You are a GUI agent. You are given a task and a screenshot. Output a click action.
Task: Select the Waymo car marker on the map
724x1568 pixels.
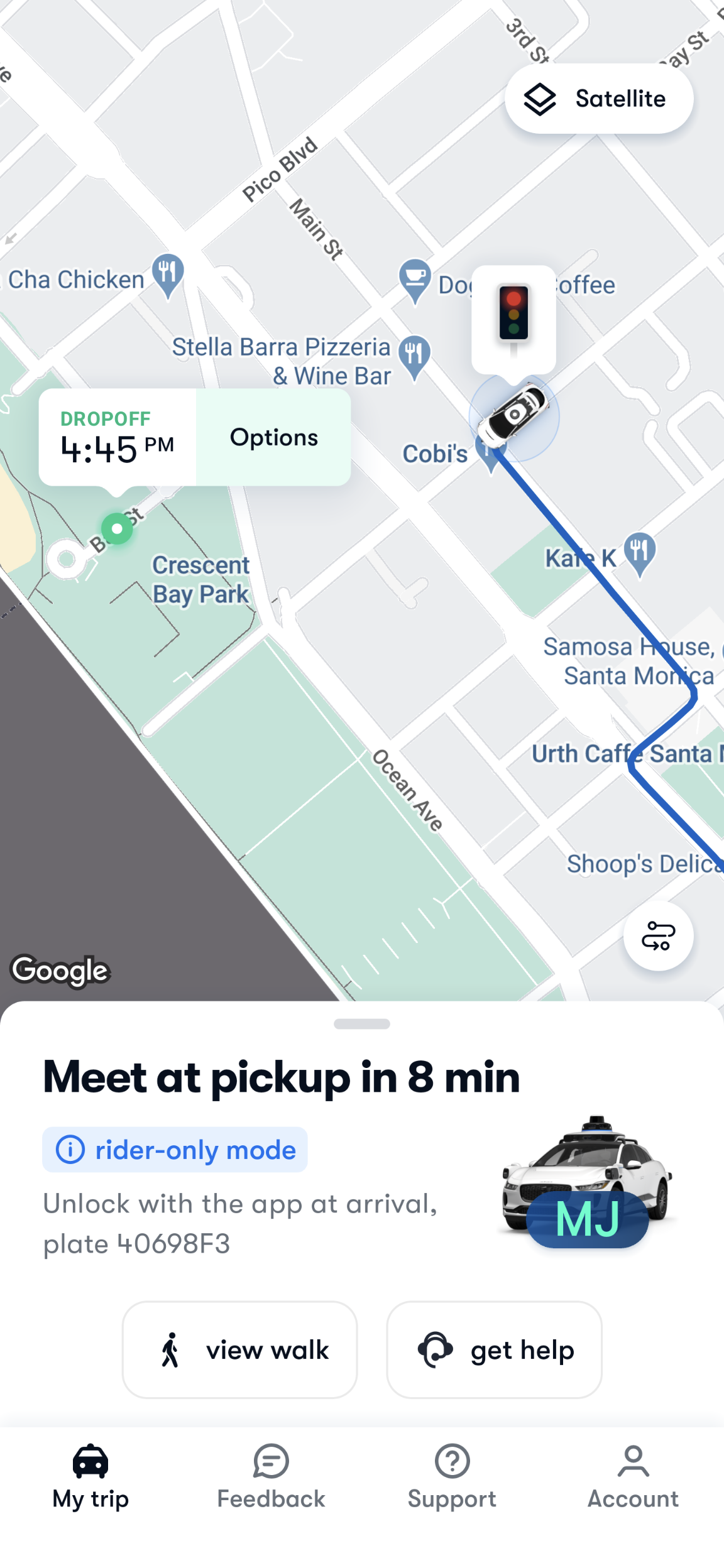[x=514, y=413]
